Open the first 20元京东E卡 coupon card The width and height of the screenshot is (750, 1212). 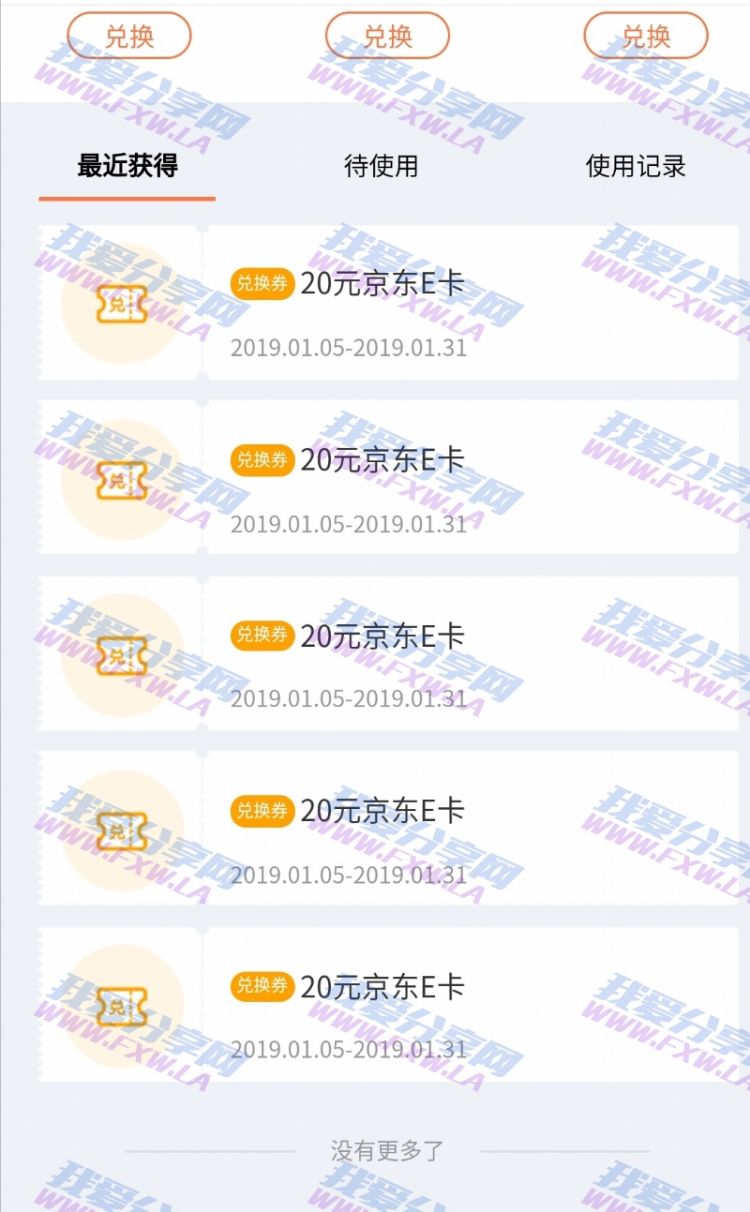[388, 302]
